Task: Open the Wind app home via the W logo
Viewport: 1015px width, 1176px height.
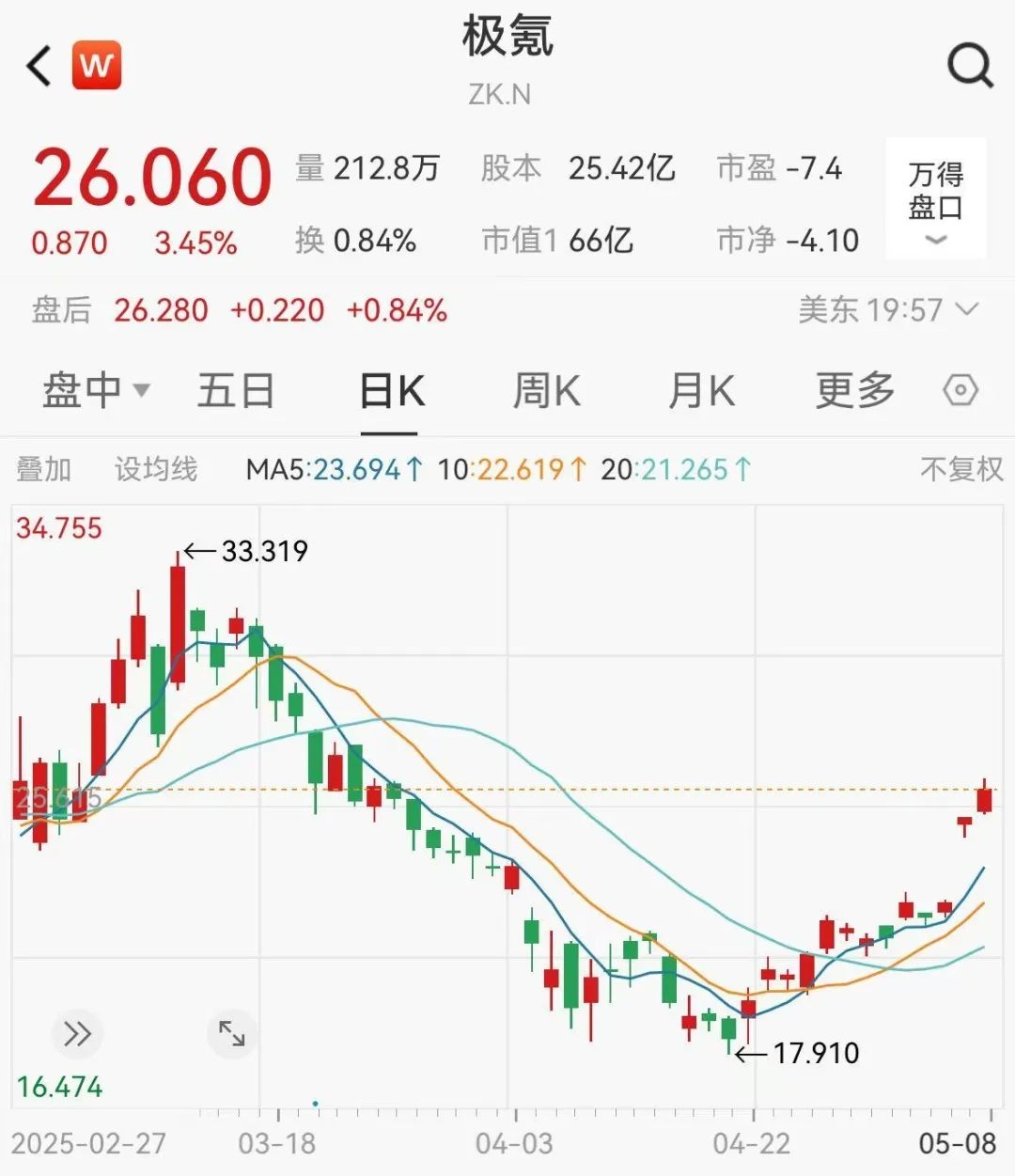Action: 97,64
